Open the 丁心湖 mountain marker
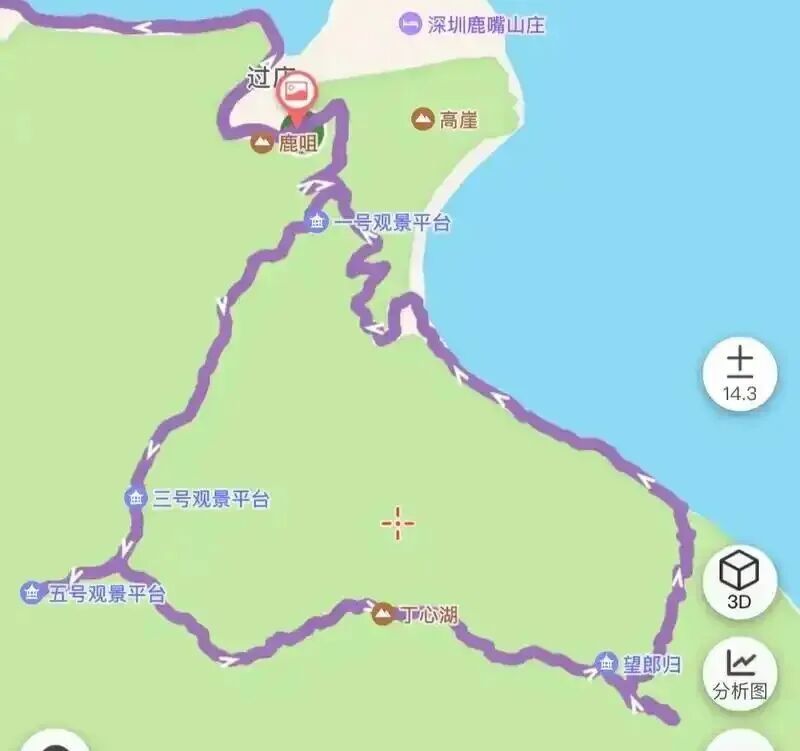Image resolution: width=800 pixels, height=751 pixels. coord(382,614)
